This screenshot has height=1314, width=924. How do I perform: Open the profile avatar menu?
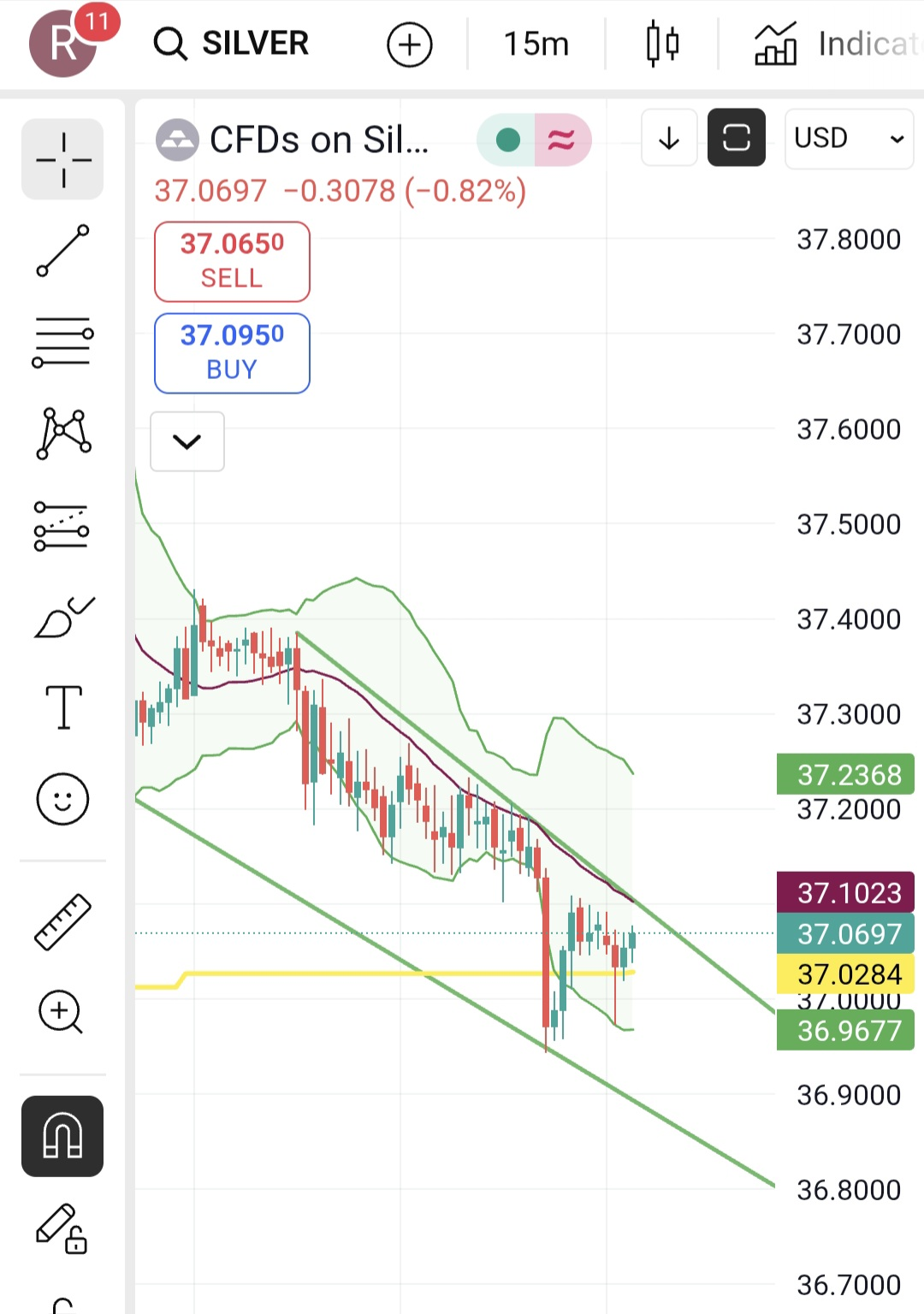pos(63,43)
